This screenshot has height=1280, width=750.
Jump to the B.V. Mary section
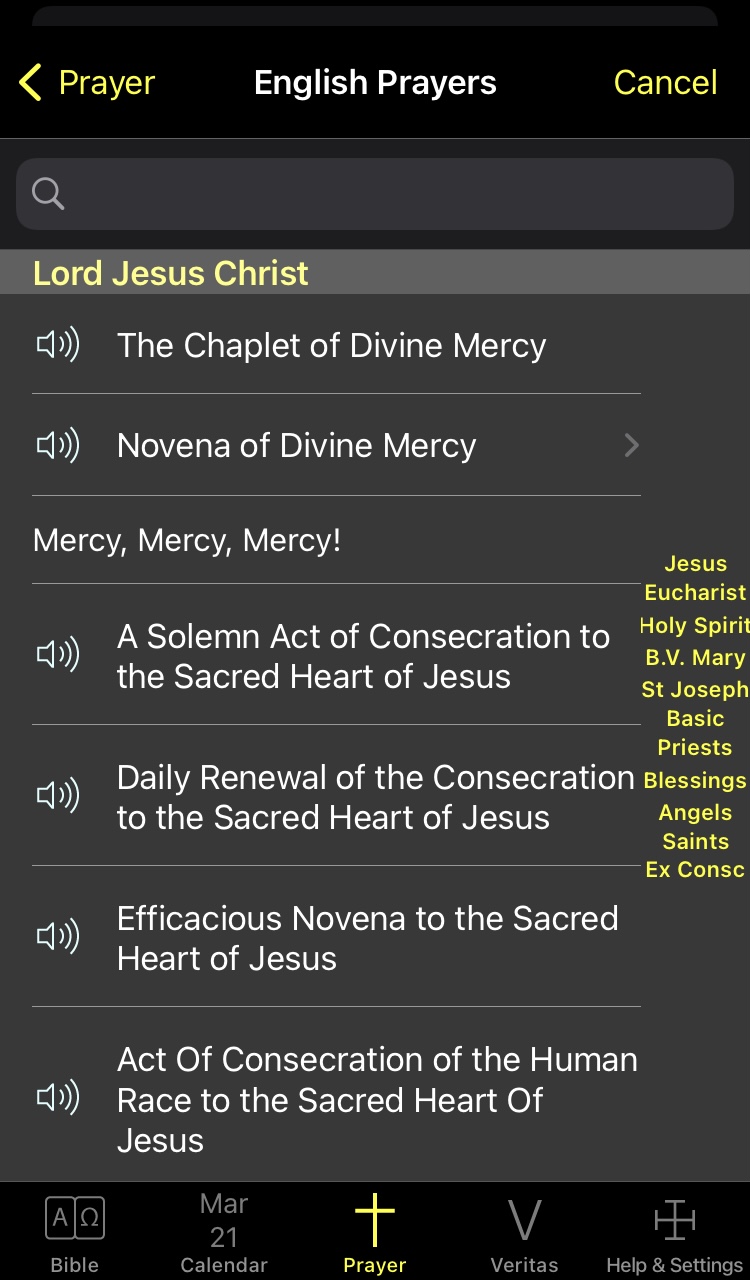tap(695, 658)
